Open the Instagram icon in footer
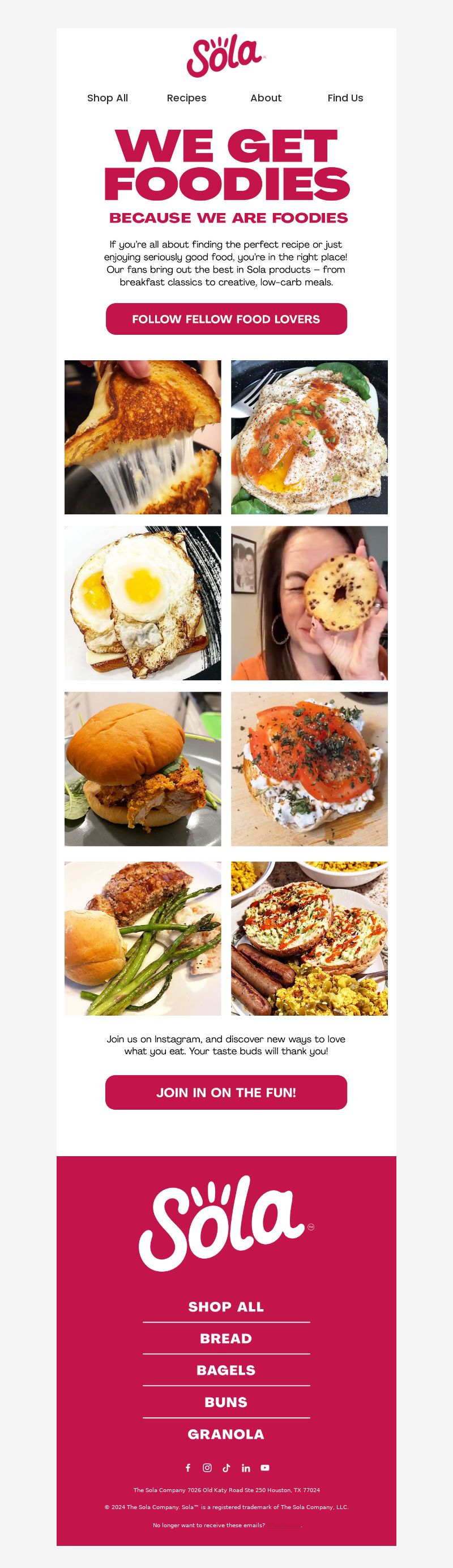The height and width of the screenshot is (1568, 453). tap(207, 1468)
